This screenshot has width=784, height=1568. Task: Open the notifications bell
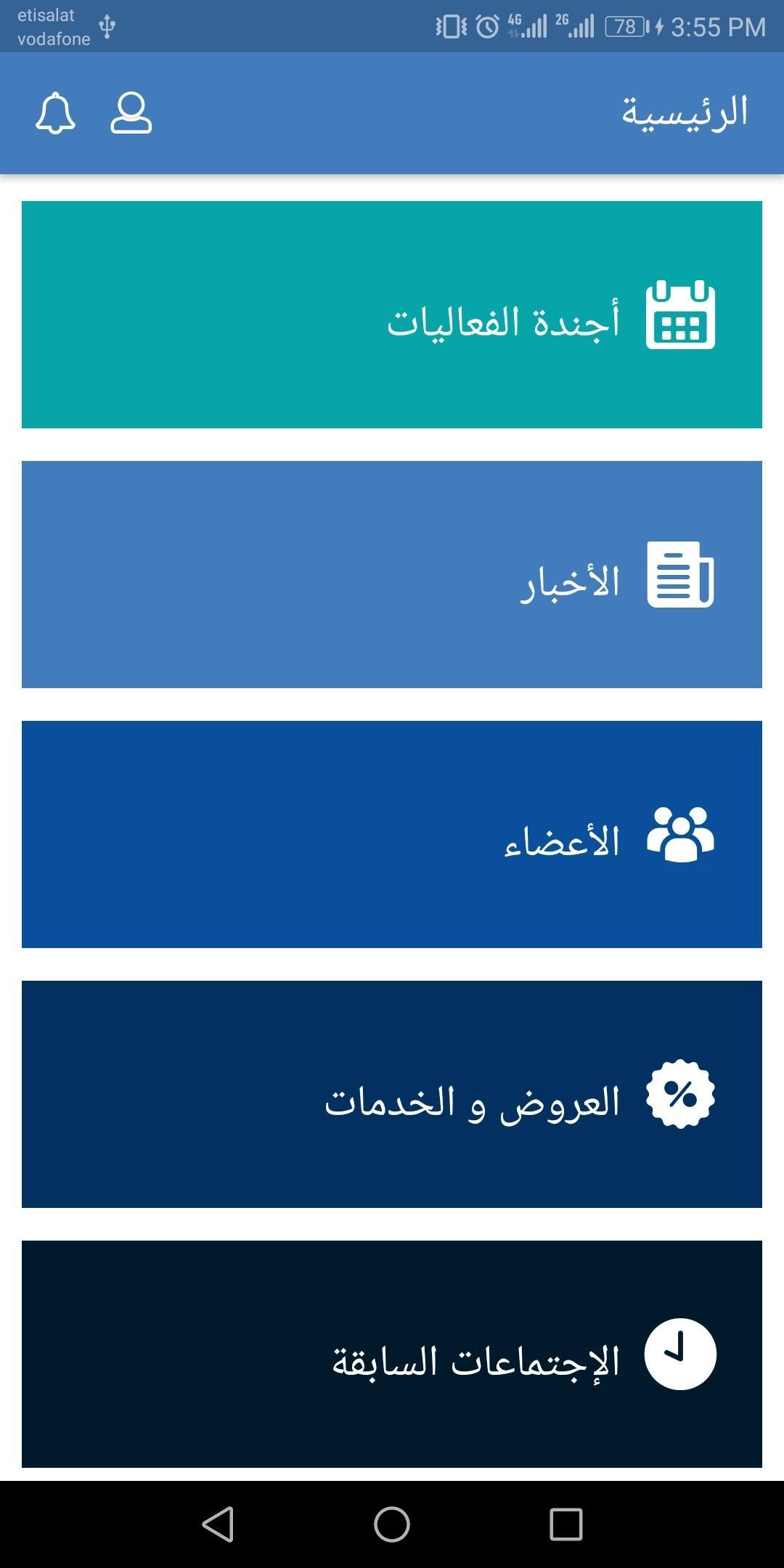(55, 113)
